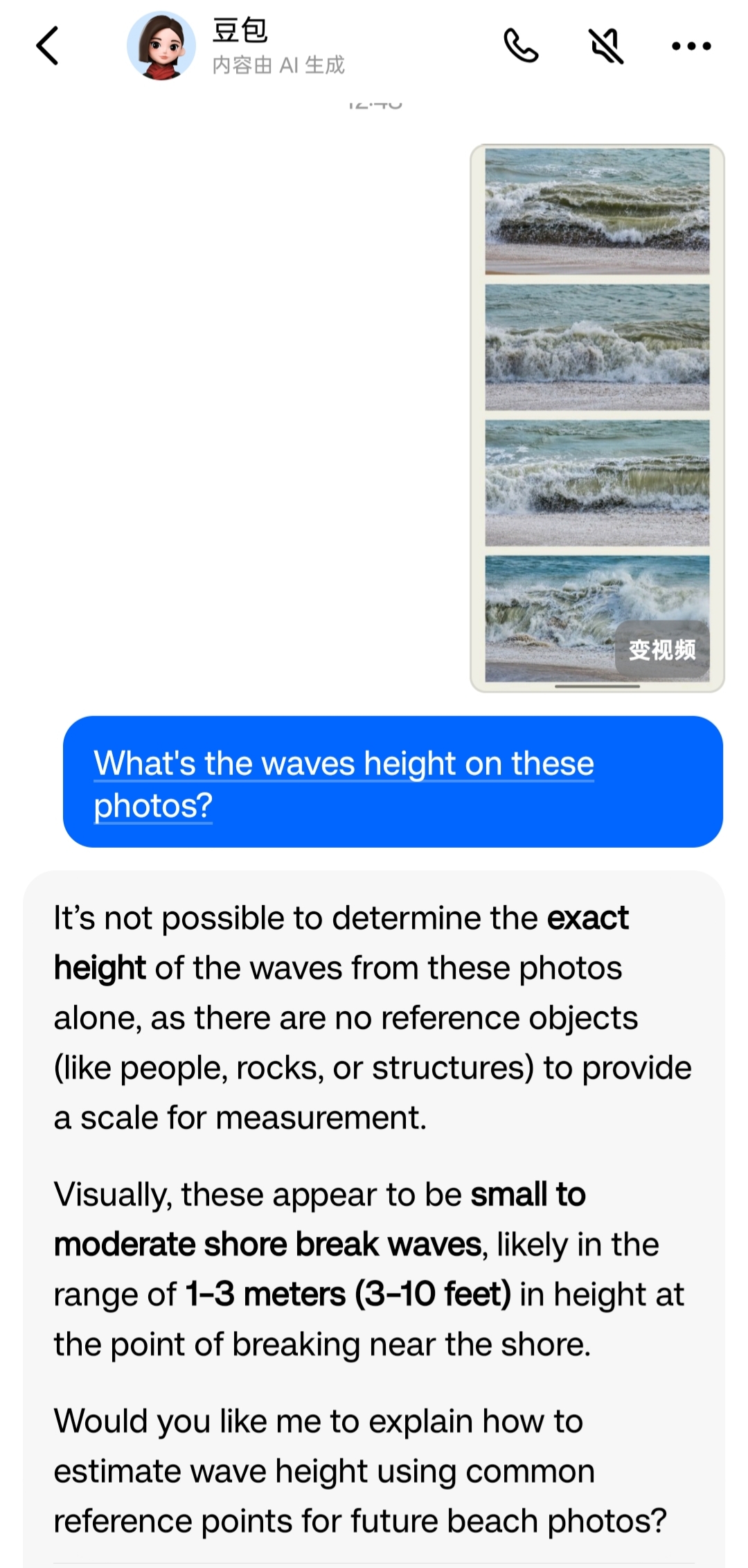Toggle the muted speaker icon
The width and height of the screenshot is (748, 1568).
click(606, 46)
